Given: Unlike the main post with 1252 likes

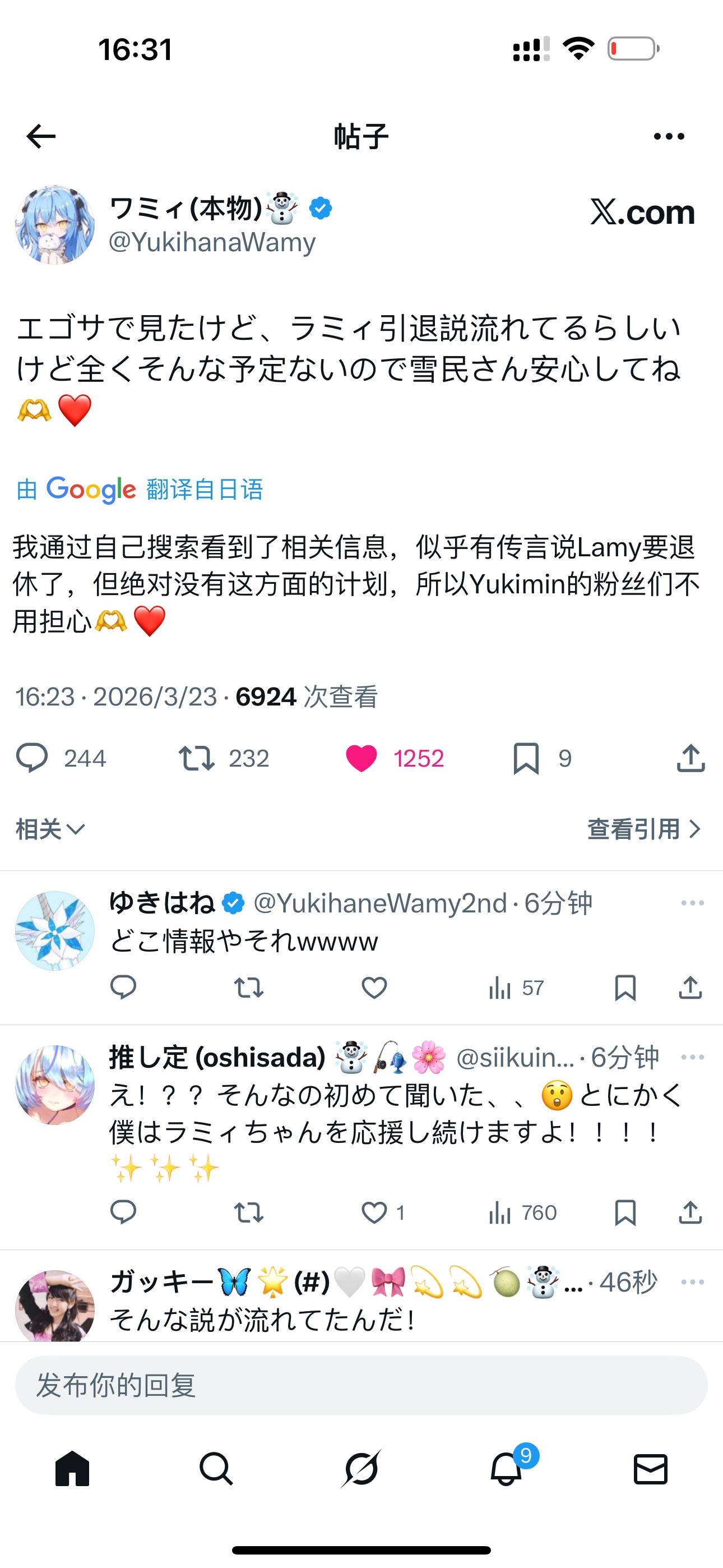Looking at the screenshot, I should coord(361,758).
